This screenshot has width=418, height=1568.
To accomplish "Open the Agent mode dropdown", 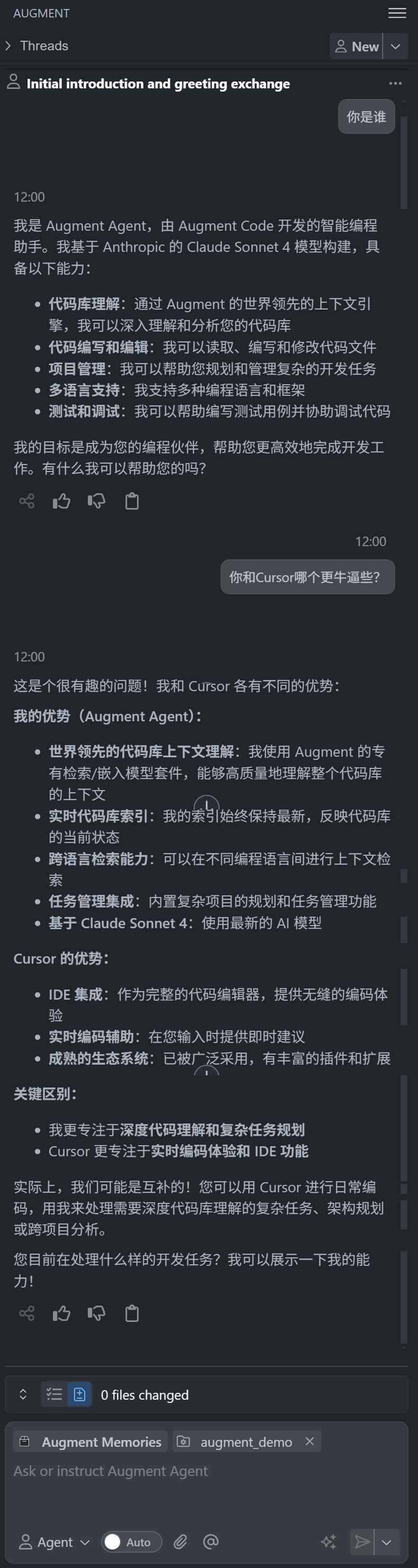I will [54, 1542].
